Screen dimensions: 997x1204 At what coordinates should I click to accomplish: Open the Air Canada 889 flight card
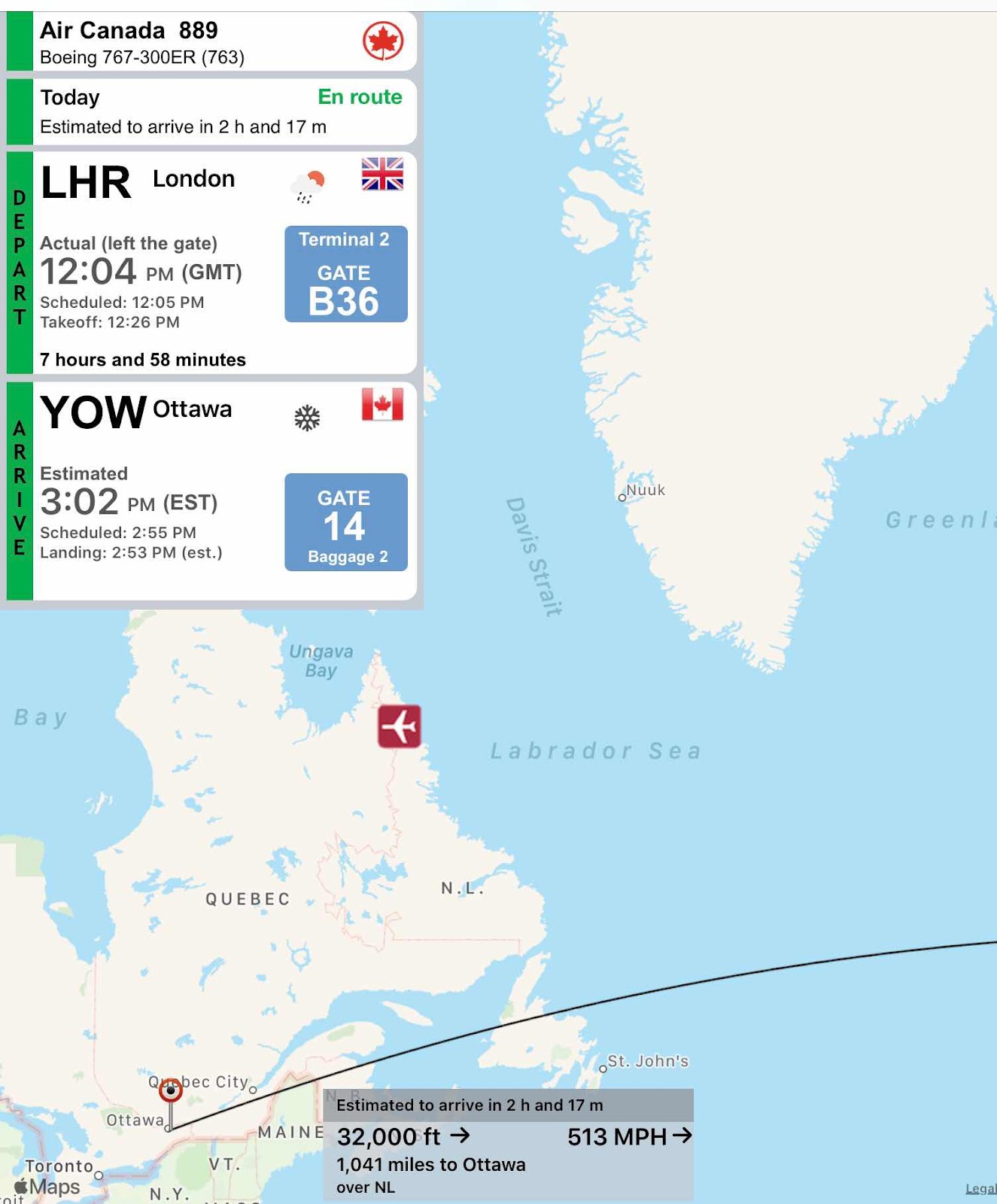pos(211,42)
